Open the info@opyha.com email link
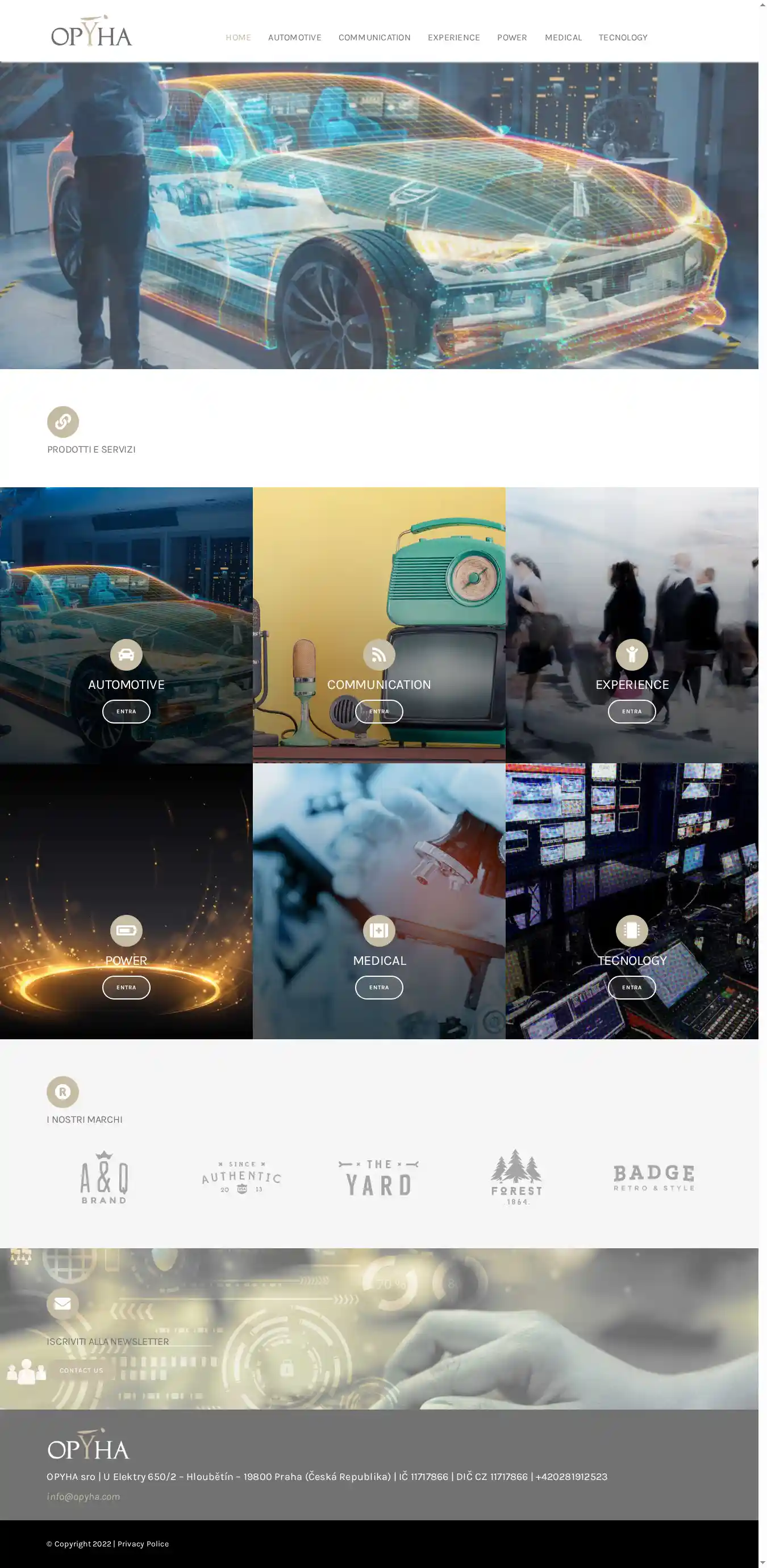Image resolution: width=767 pixels, height=1568 pixels. 84,1497
